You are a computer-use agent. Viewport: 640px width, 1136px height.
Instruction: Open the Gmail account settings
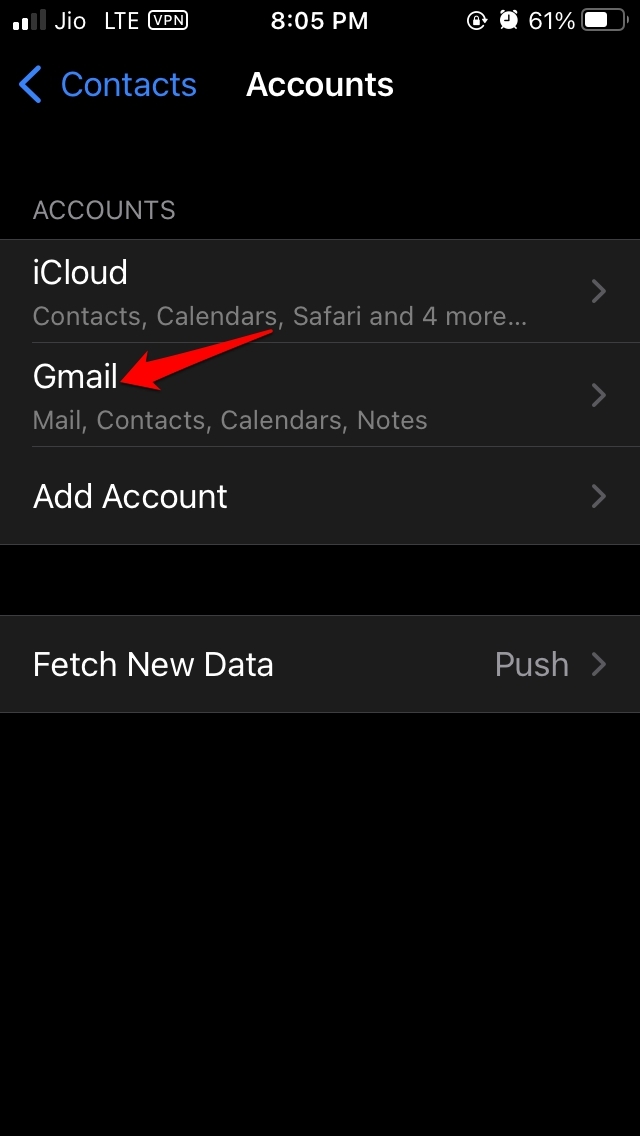tap(320, 395)
